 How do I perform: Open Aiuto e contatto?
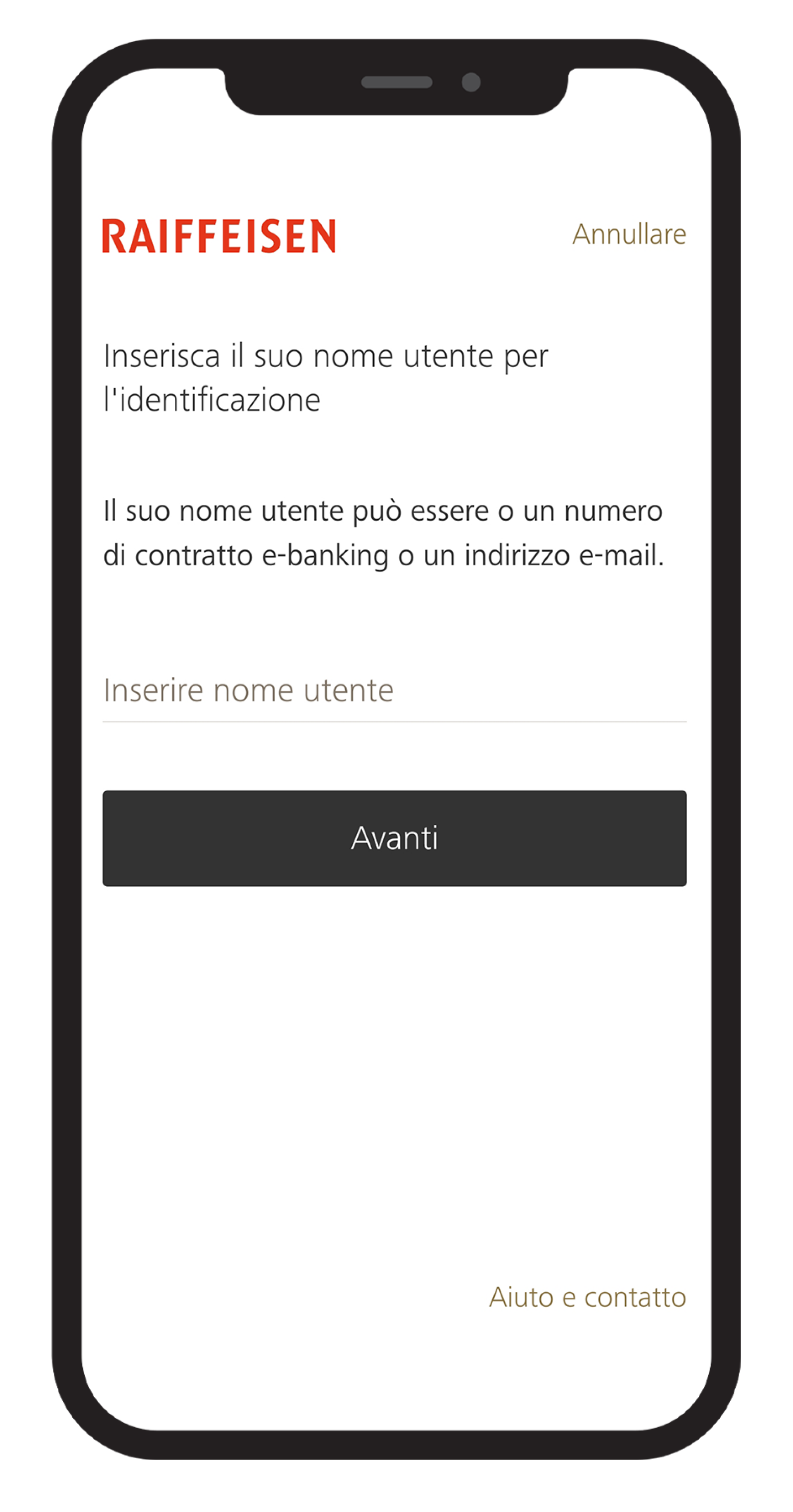point(587,1296)
